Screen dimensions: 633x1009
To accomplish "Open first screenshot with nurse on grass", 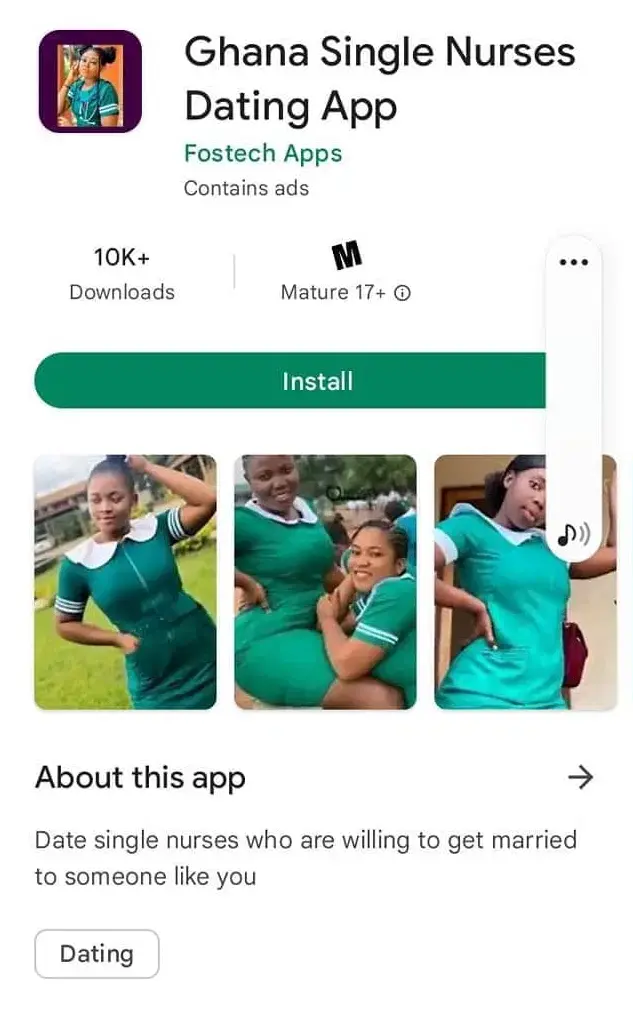I will coord(125,582).
